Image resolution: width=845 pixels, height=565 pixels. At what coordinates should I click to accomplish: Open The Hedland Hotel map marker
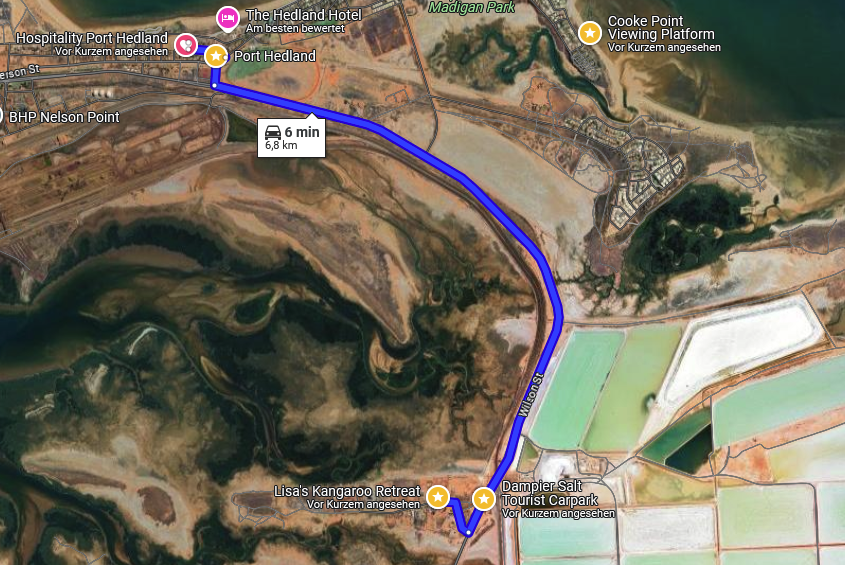click(x=228, y=17)
